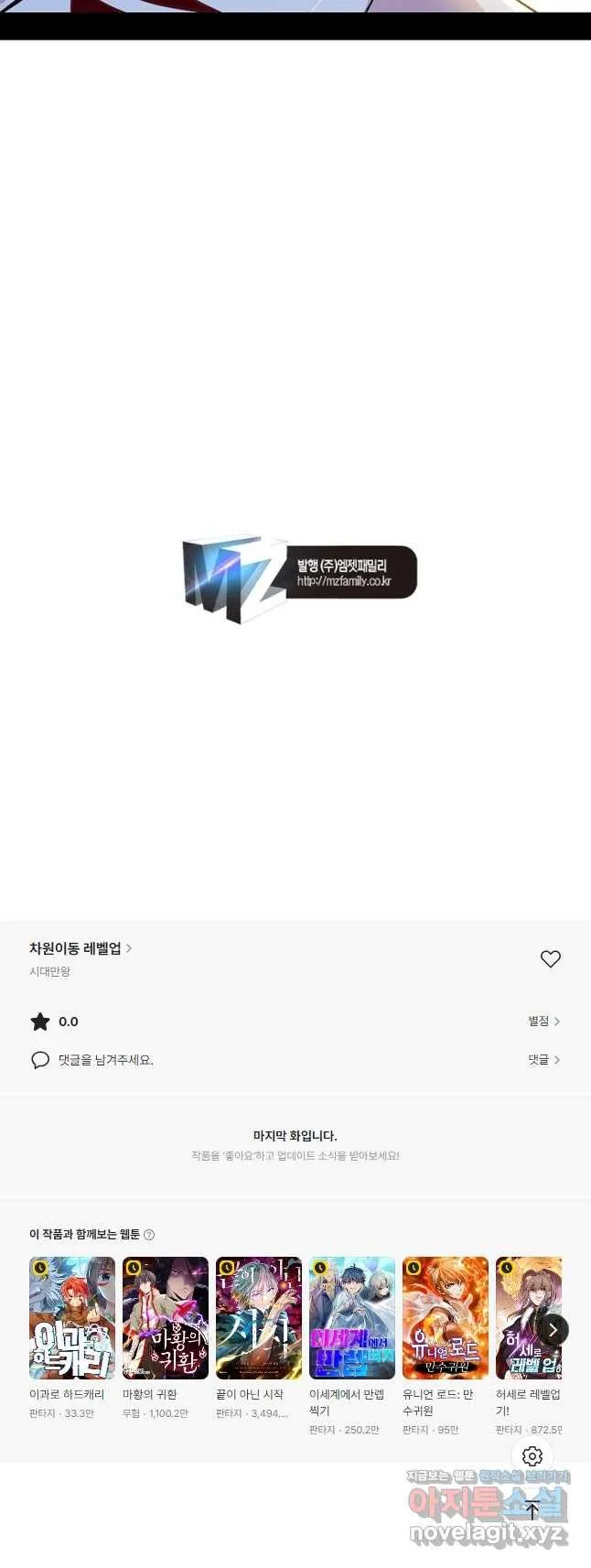Open info about 이 작품과 함께보는 웹툰
The height and width of the screenshot is (1568, 591).
click(149, 1235)
